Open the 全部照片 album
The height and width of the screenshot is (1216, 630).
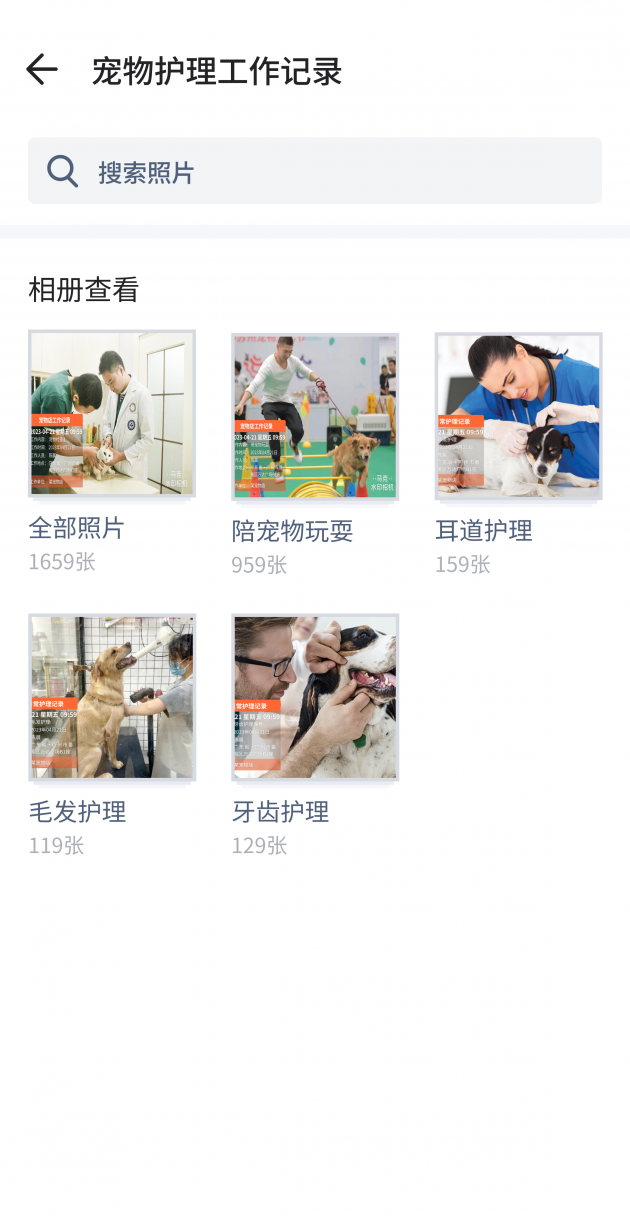click(112, 414)
